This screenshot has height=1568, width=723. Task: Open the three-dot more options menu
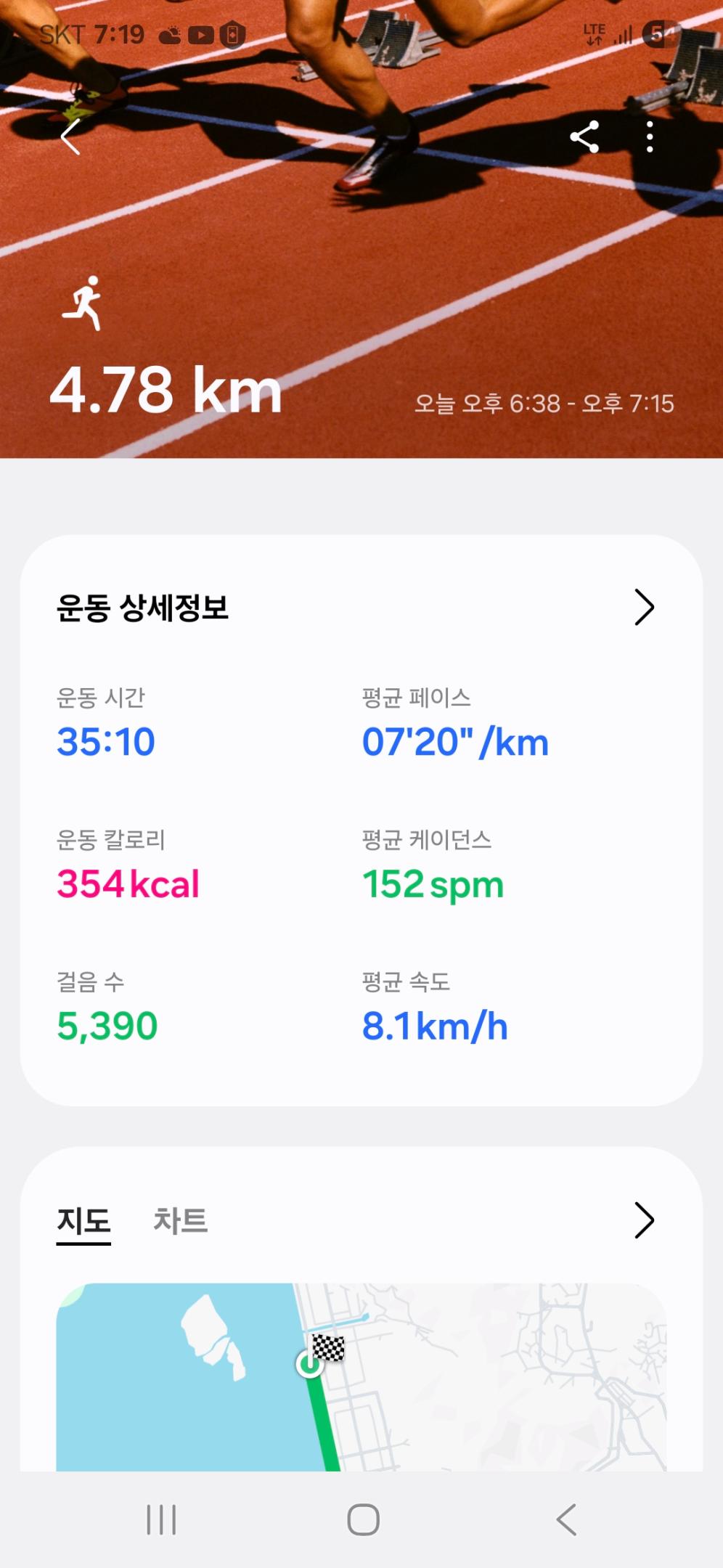[648, 136]
